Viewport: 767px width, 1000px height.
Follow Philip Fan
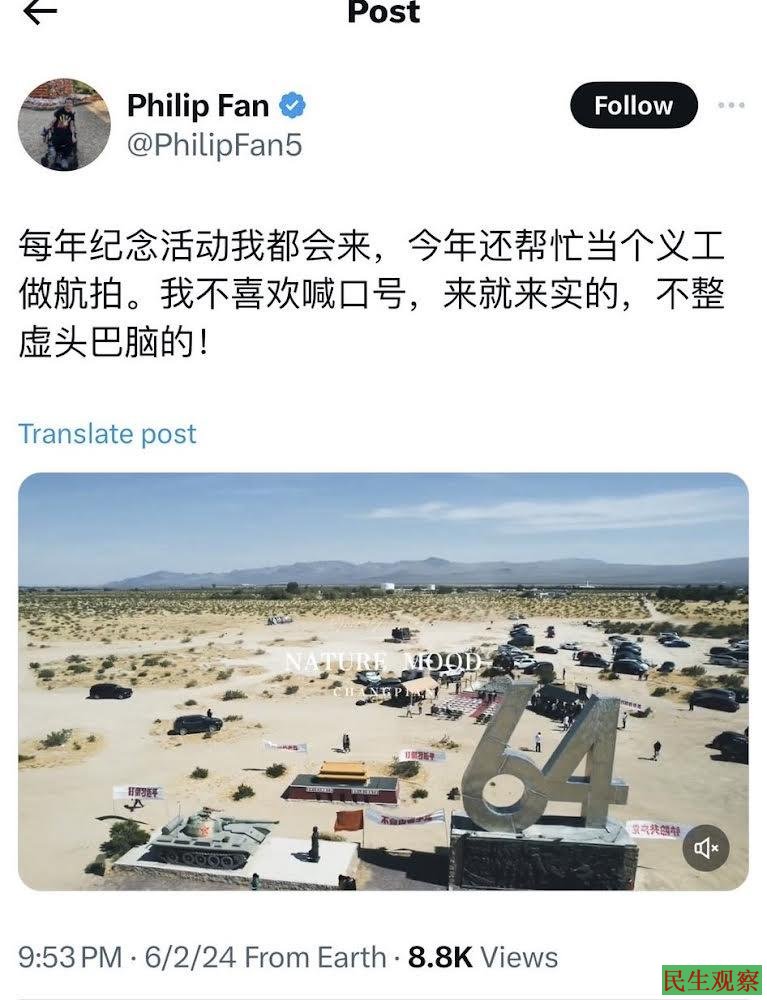(x=633, y=105)
